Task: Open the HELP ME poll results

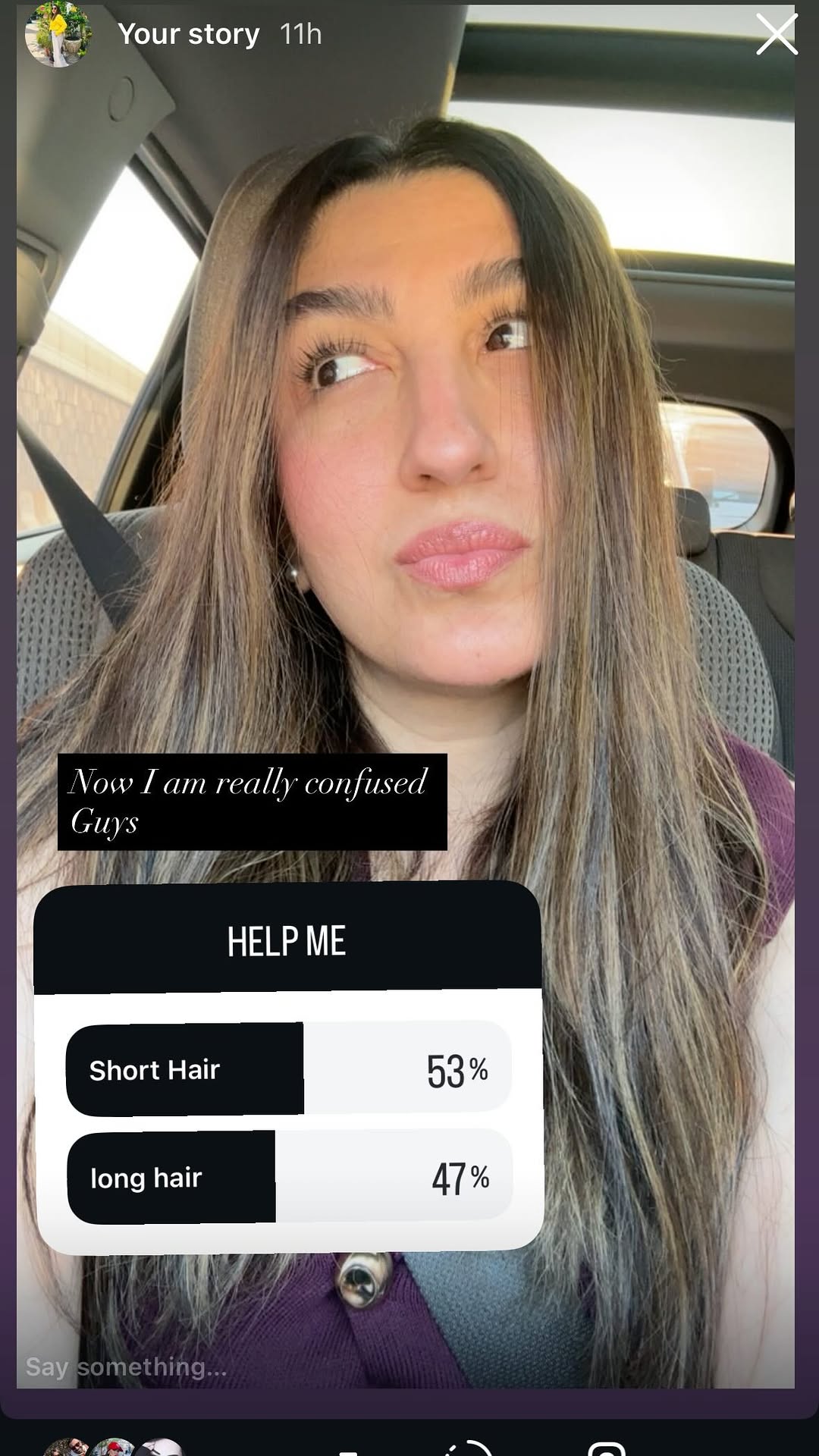Action: (x=287, y=940)
